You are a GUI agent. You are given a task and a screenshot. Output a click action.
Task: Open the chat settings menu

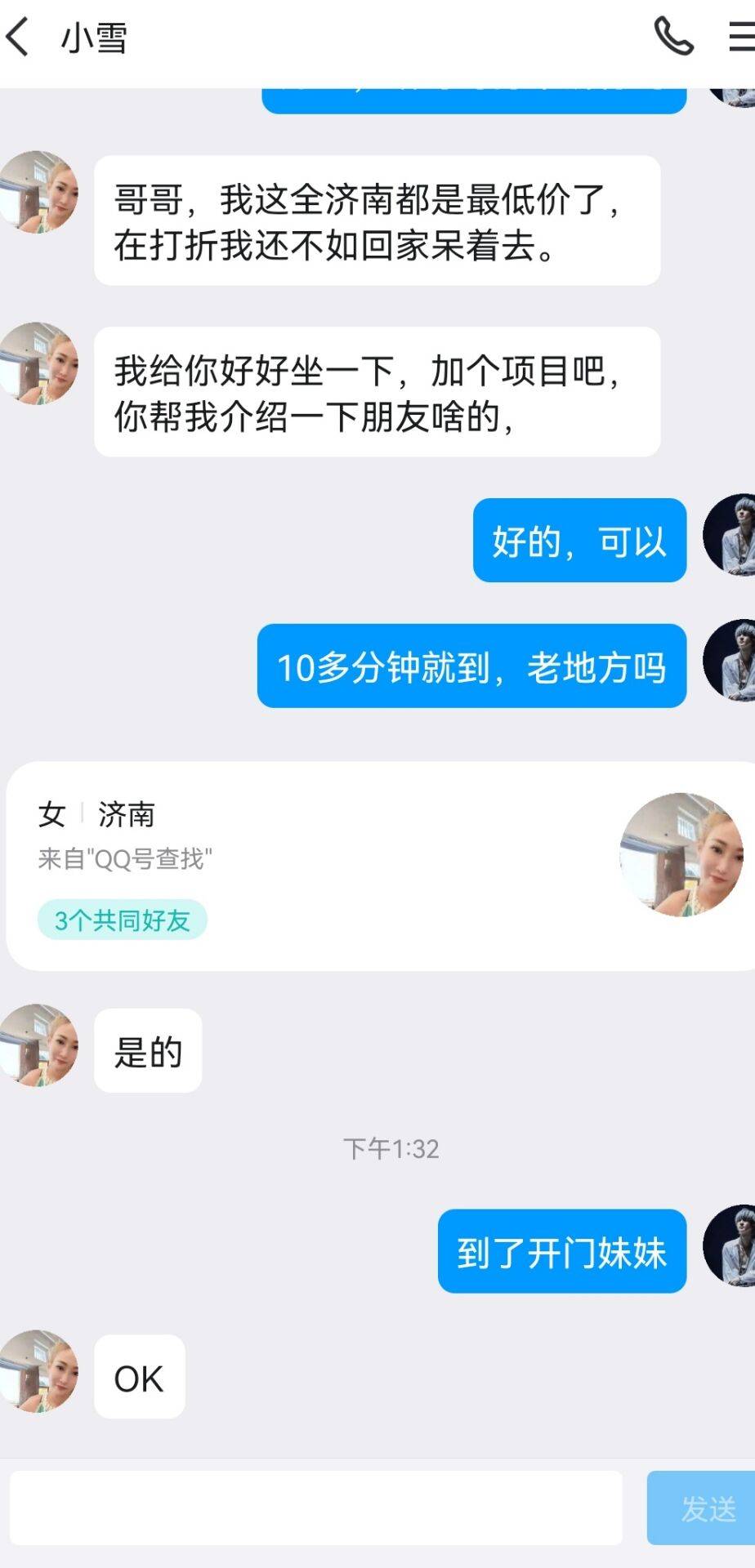coord(742,38)
